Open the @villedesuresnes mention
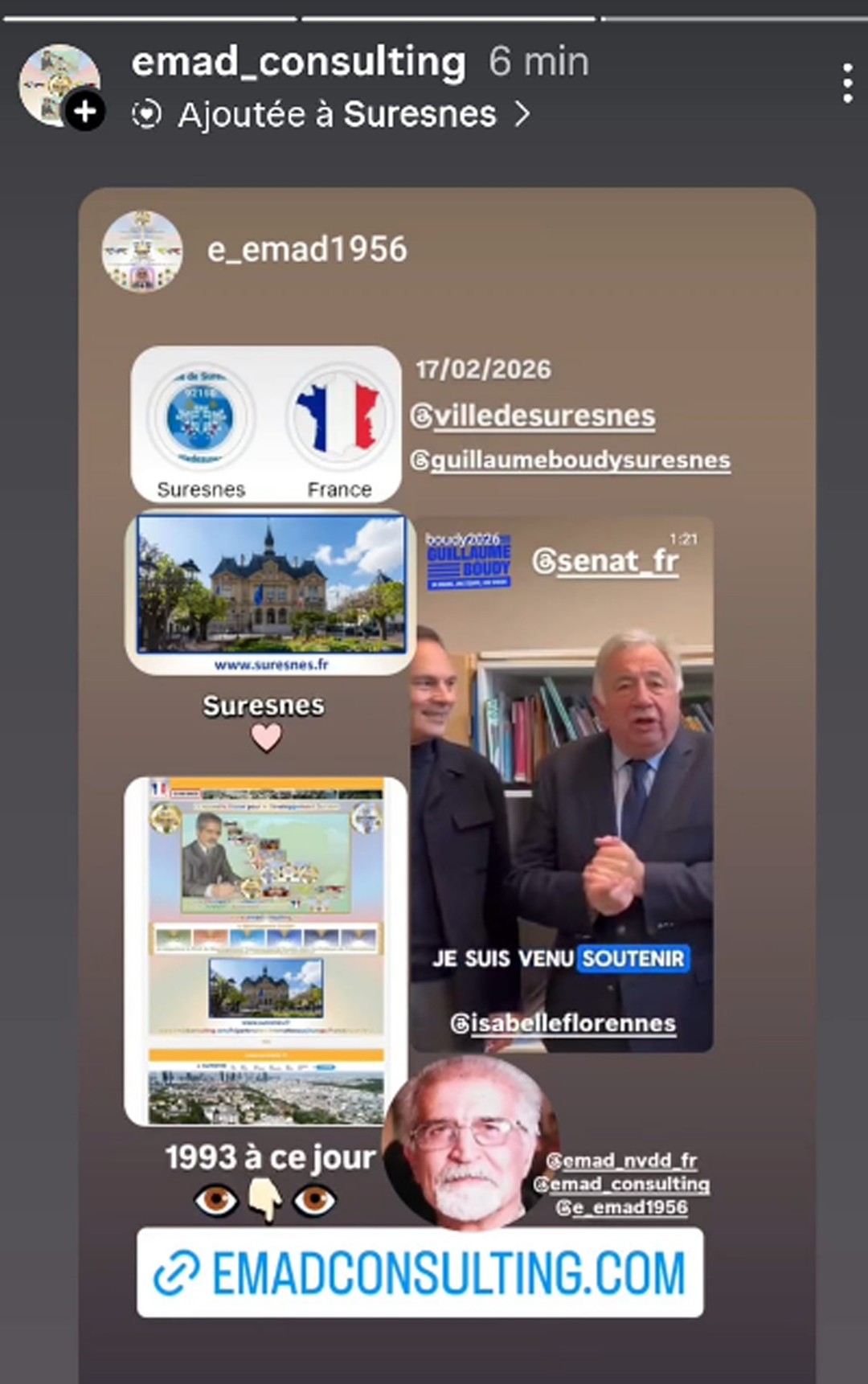868x1384 pixels. point(534,416)
